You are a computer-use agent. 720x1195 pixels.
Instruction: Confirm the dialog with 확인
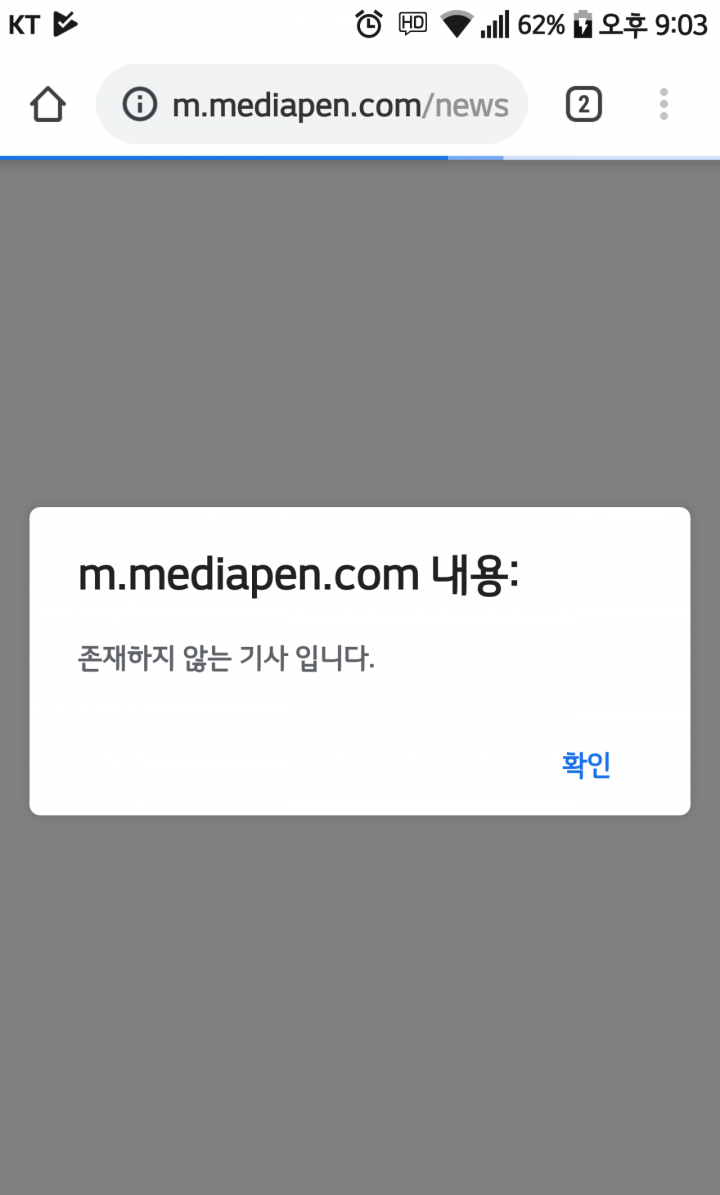pos(586,765)
